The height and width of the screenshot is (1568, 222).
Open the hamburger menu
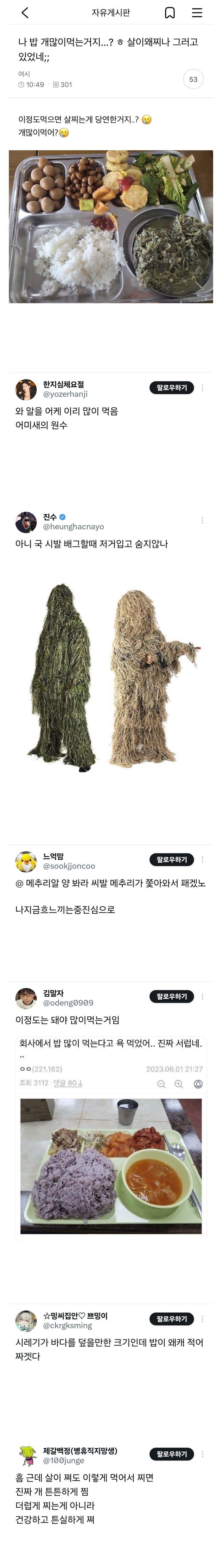197,13
